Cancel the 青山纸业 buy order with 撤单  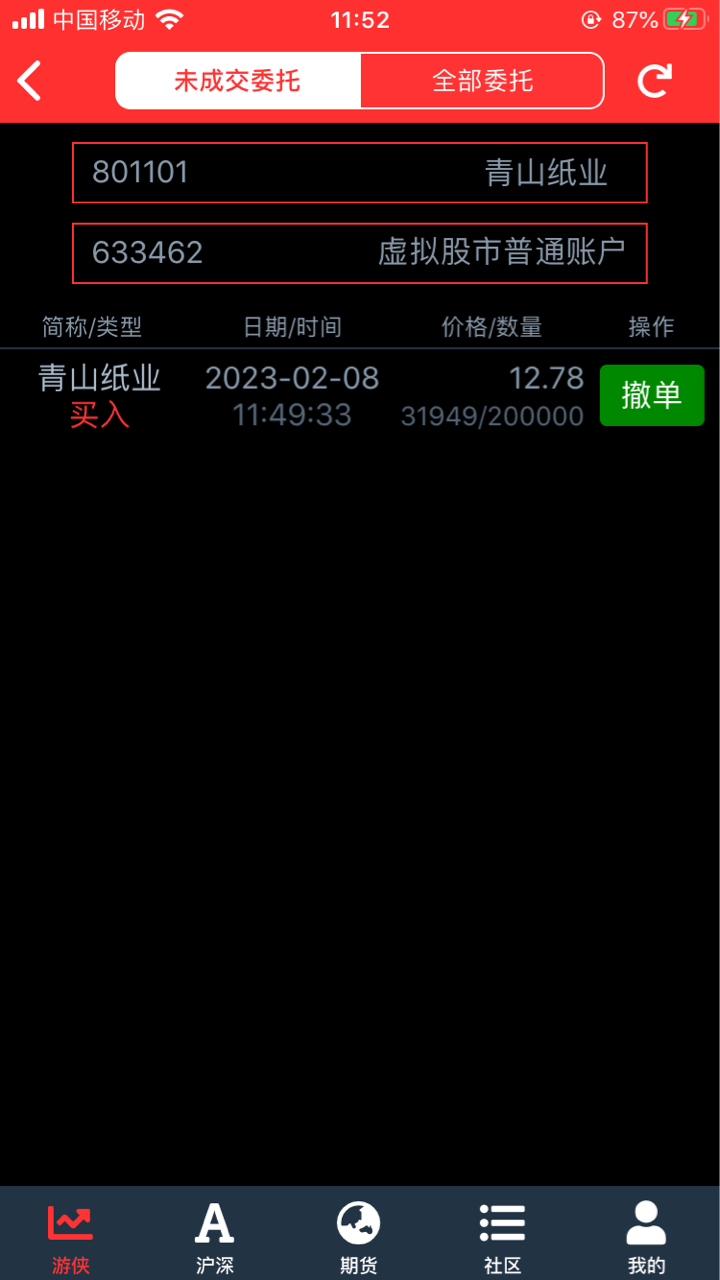(x=652, y=395)
